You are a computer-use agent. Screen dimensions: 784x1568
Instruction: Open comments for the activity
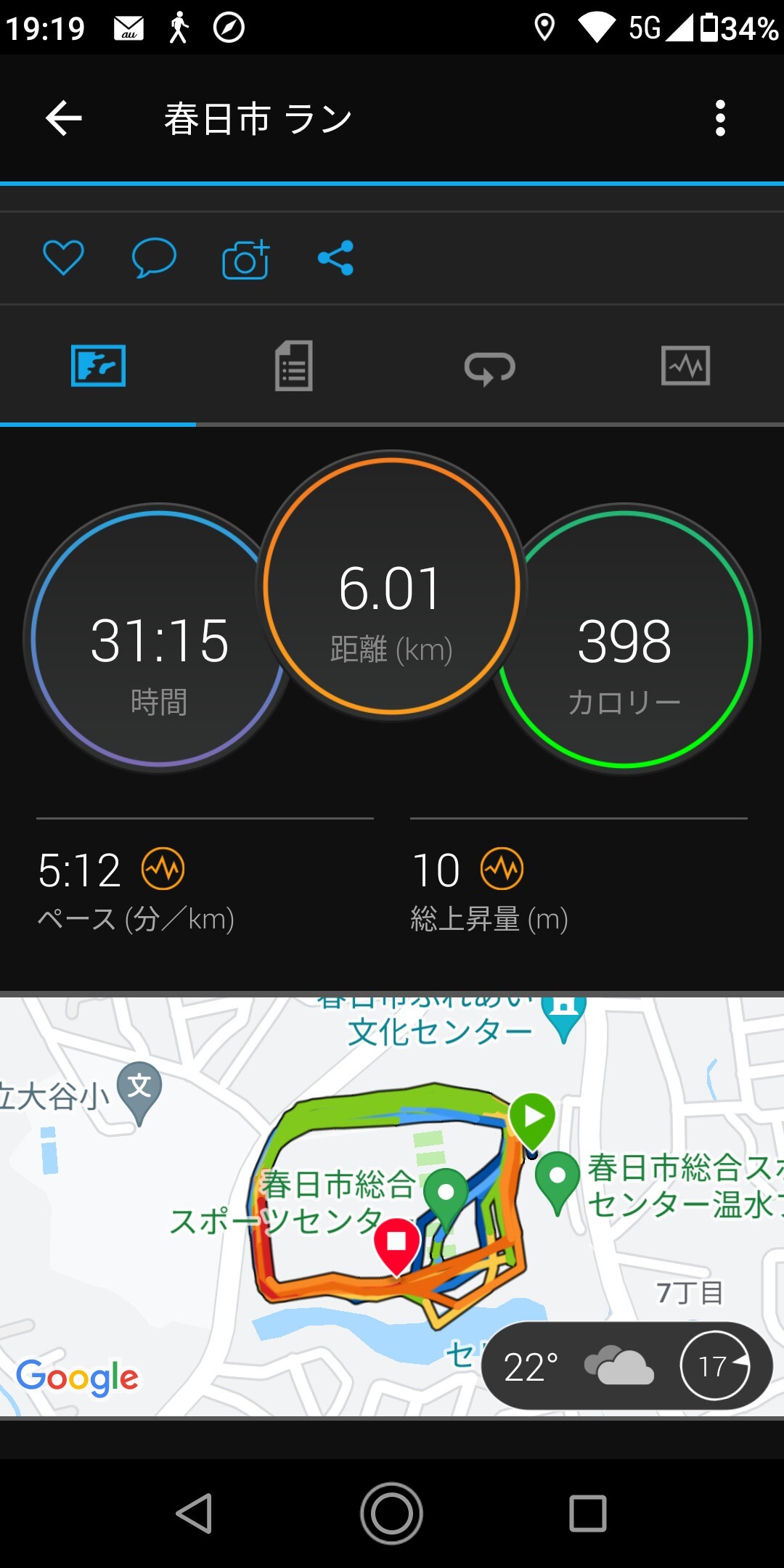[x=153, y=258]
